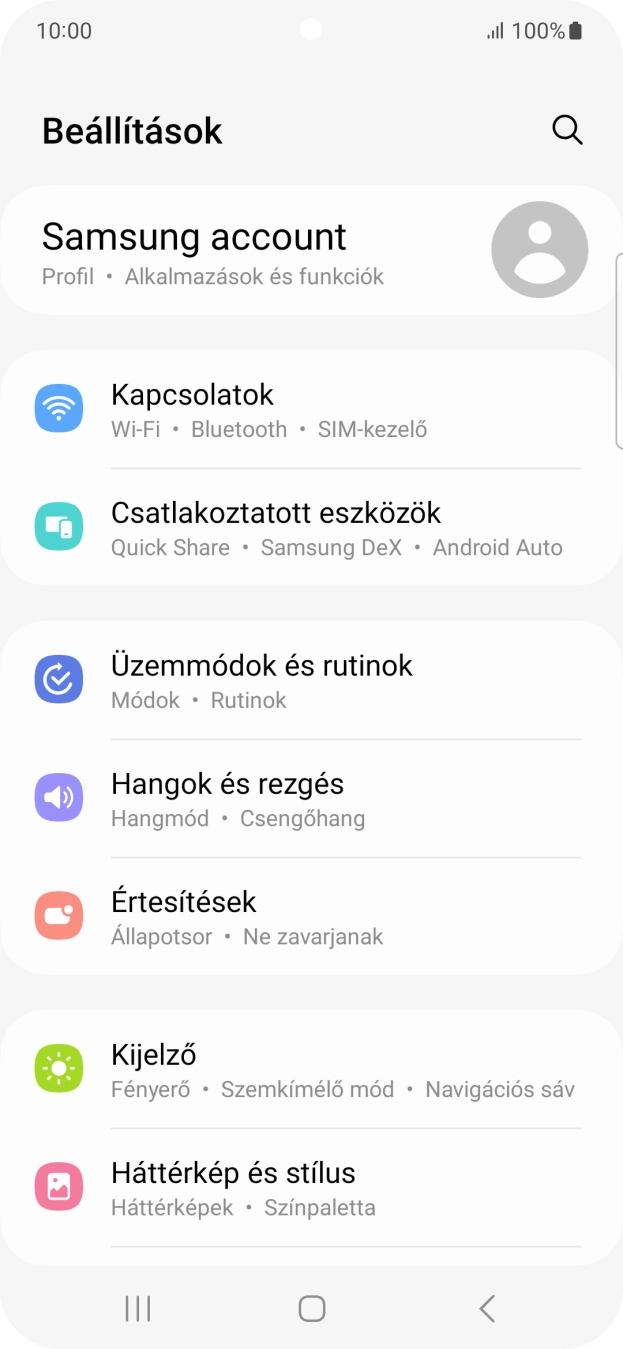Open Értesítések settings
The image size is (623, 1349).
tap(310, 917)
